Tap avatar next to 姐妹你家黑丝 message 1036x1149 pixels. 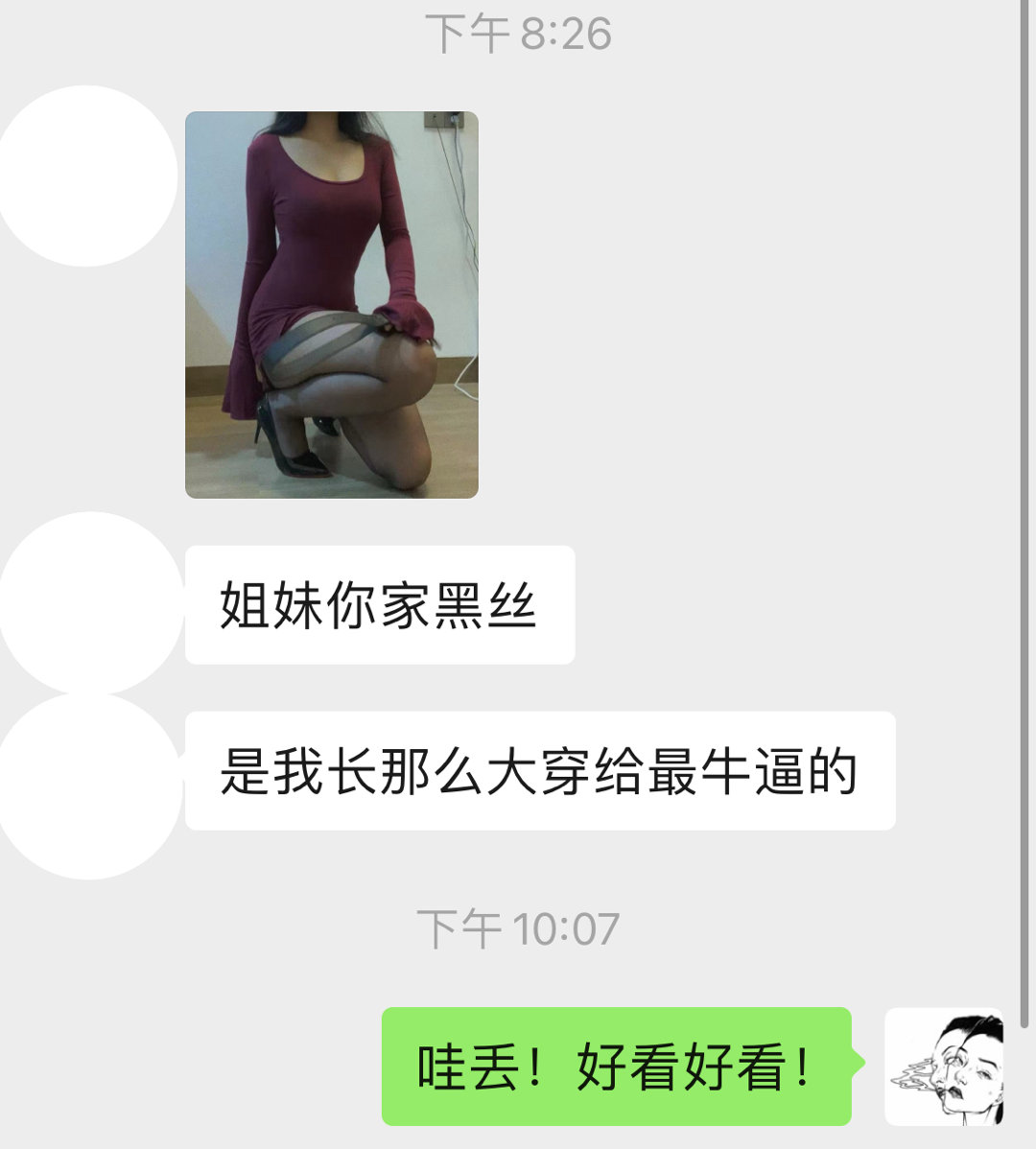point(91,602)
